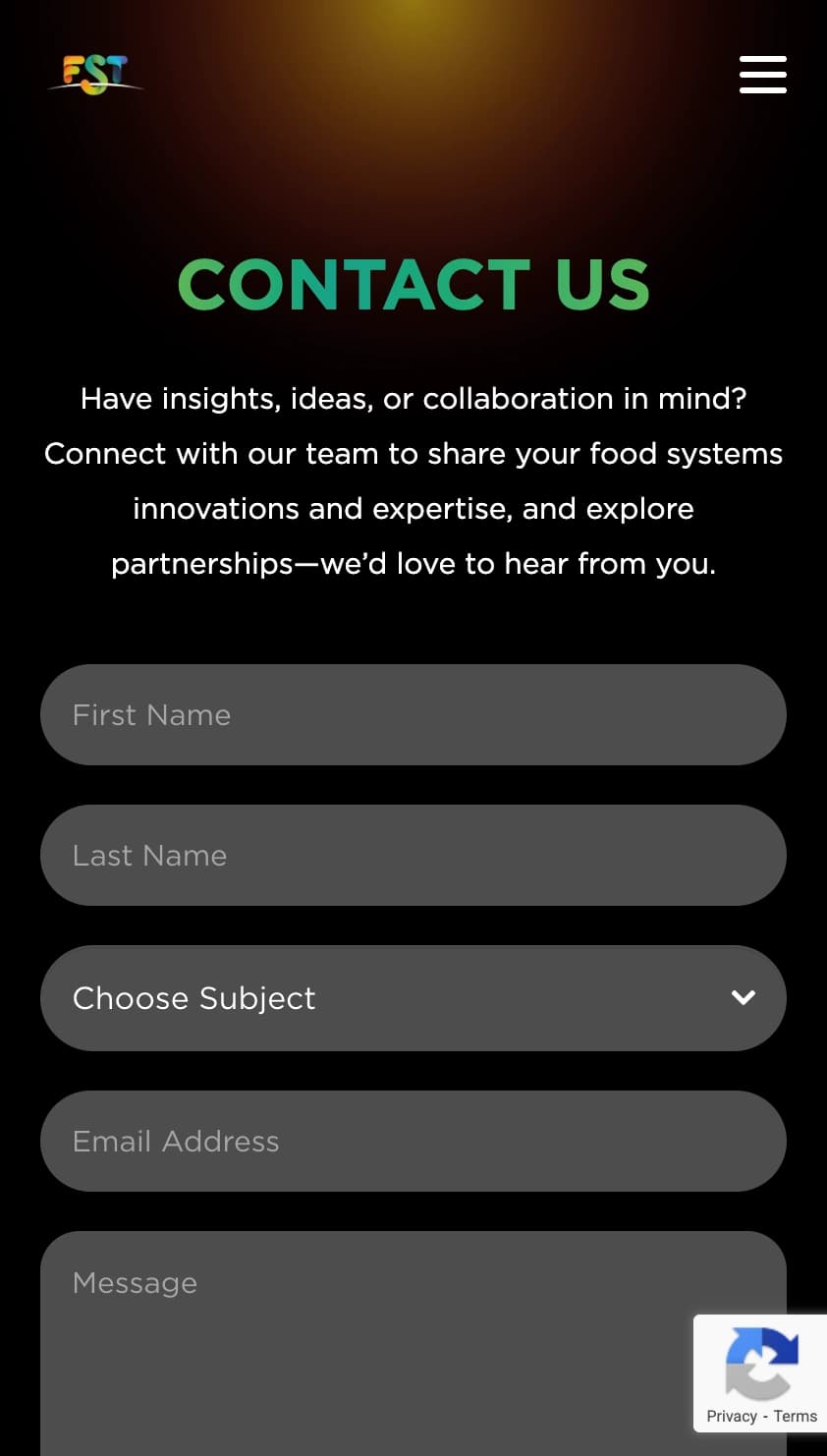Click the CONTACT US page heading

point(413,284)
